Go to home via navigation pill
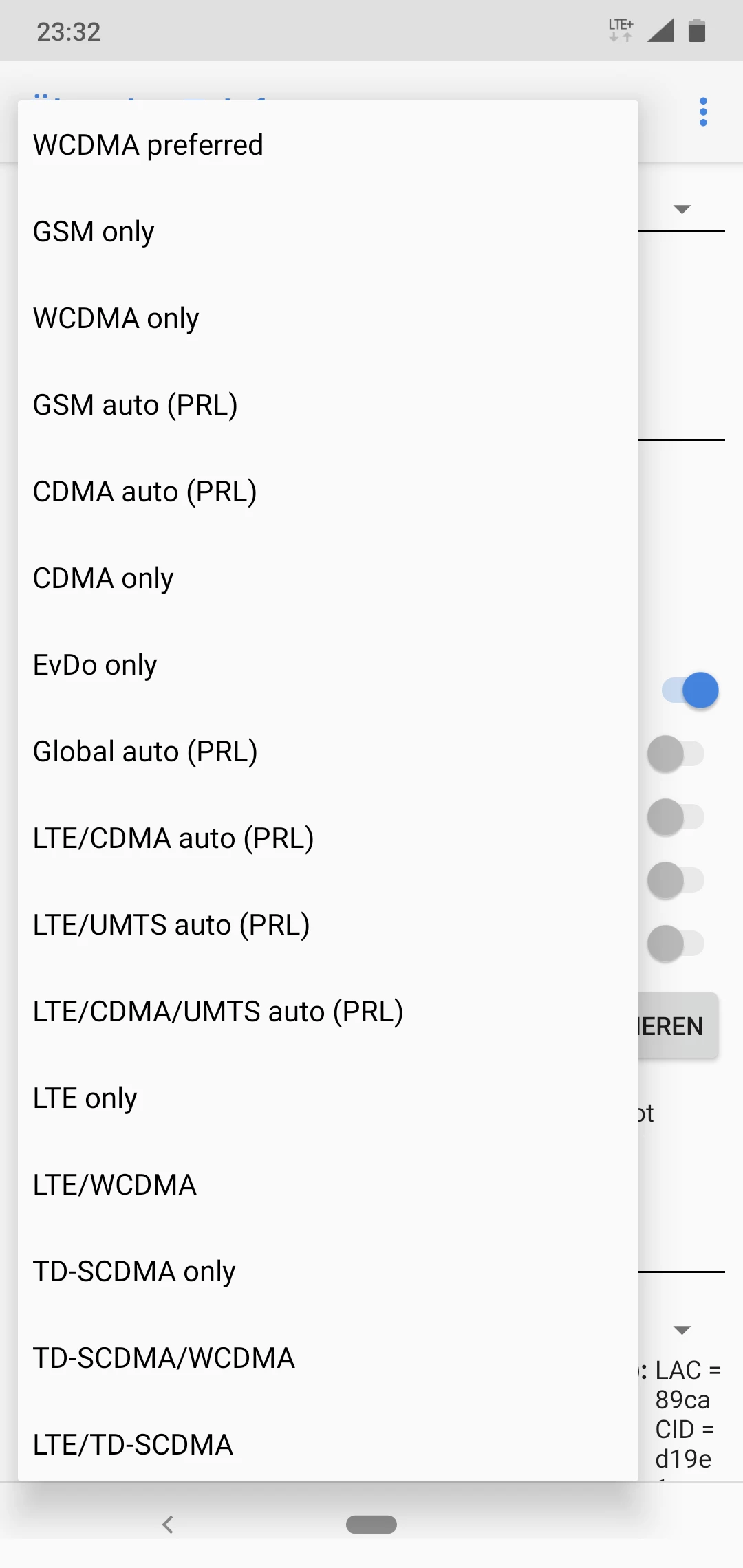The width and height of the screenshot is (743, 1568). tap(371, 1525)
